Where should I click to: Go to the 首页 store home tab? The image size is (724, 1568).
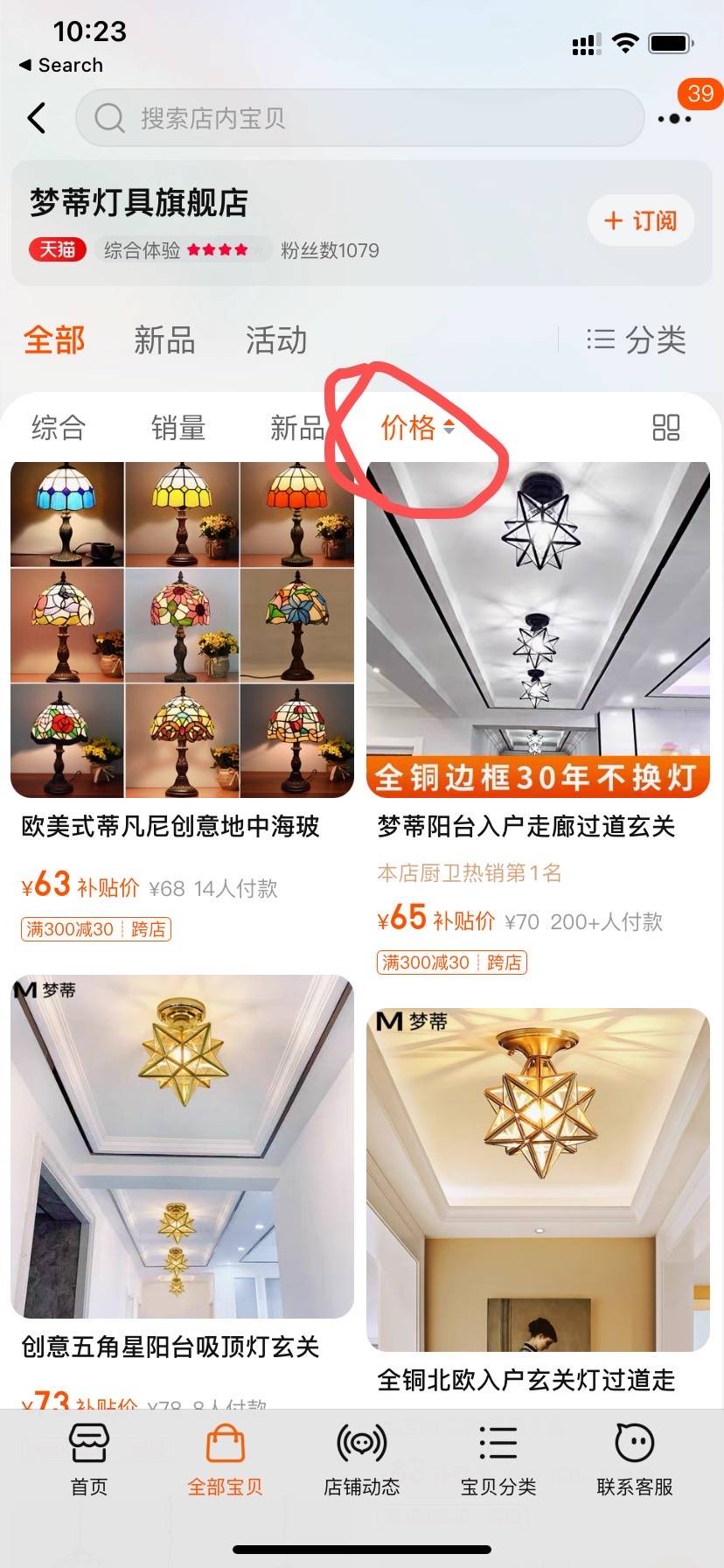[89, 1459]
